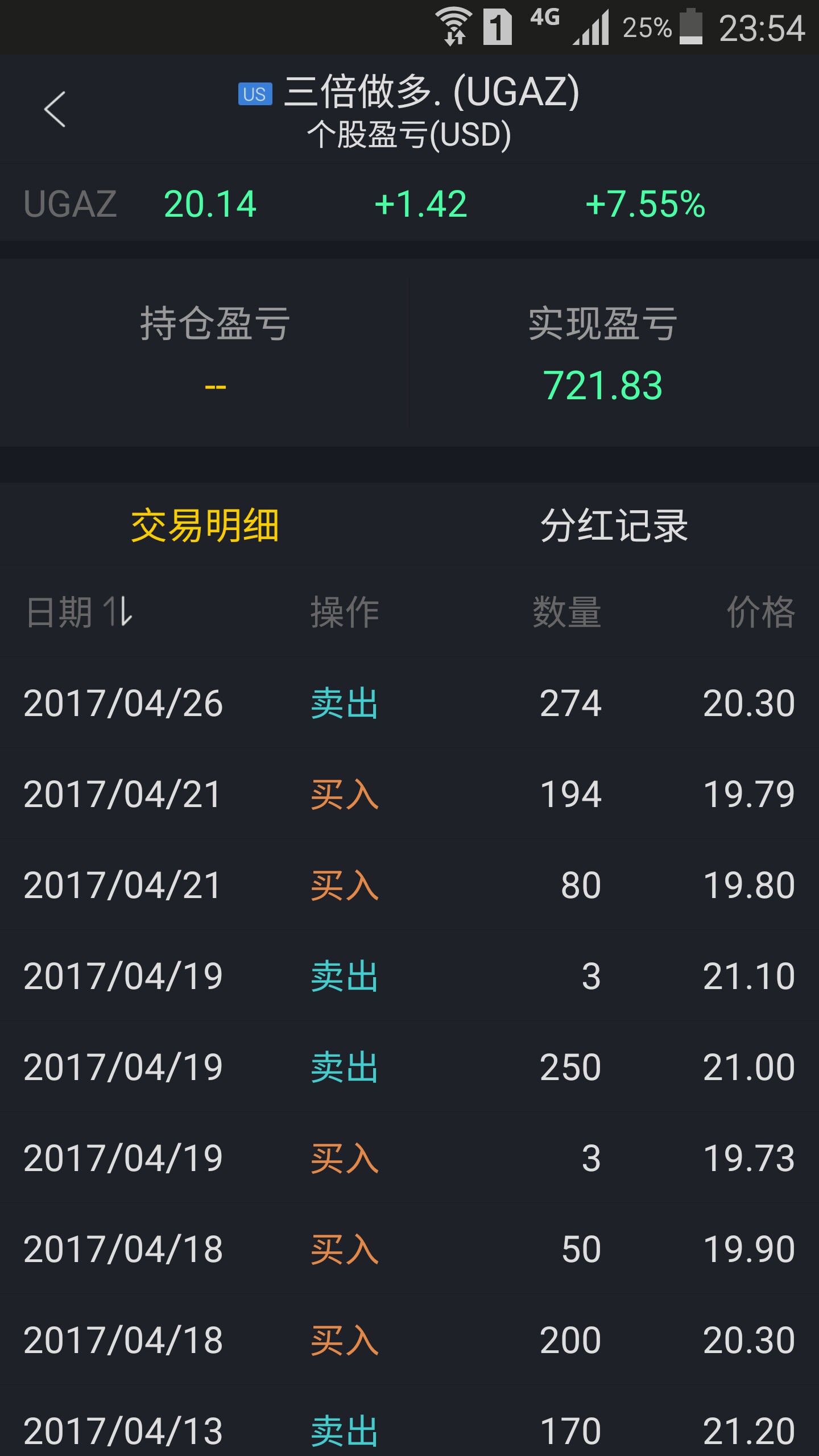This screenshot has width=819, height=1456.
Task: Switch to the 分红记录 tab
Action: pos(614,525)
